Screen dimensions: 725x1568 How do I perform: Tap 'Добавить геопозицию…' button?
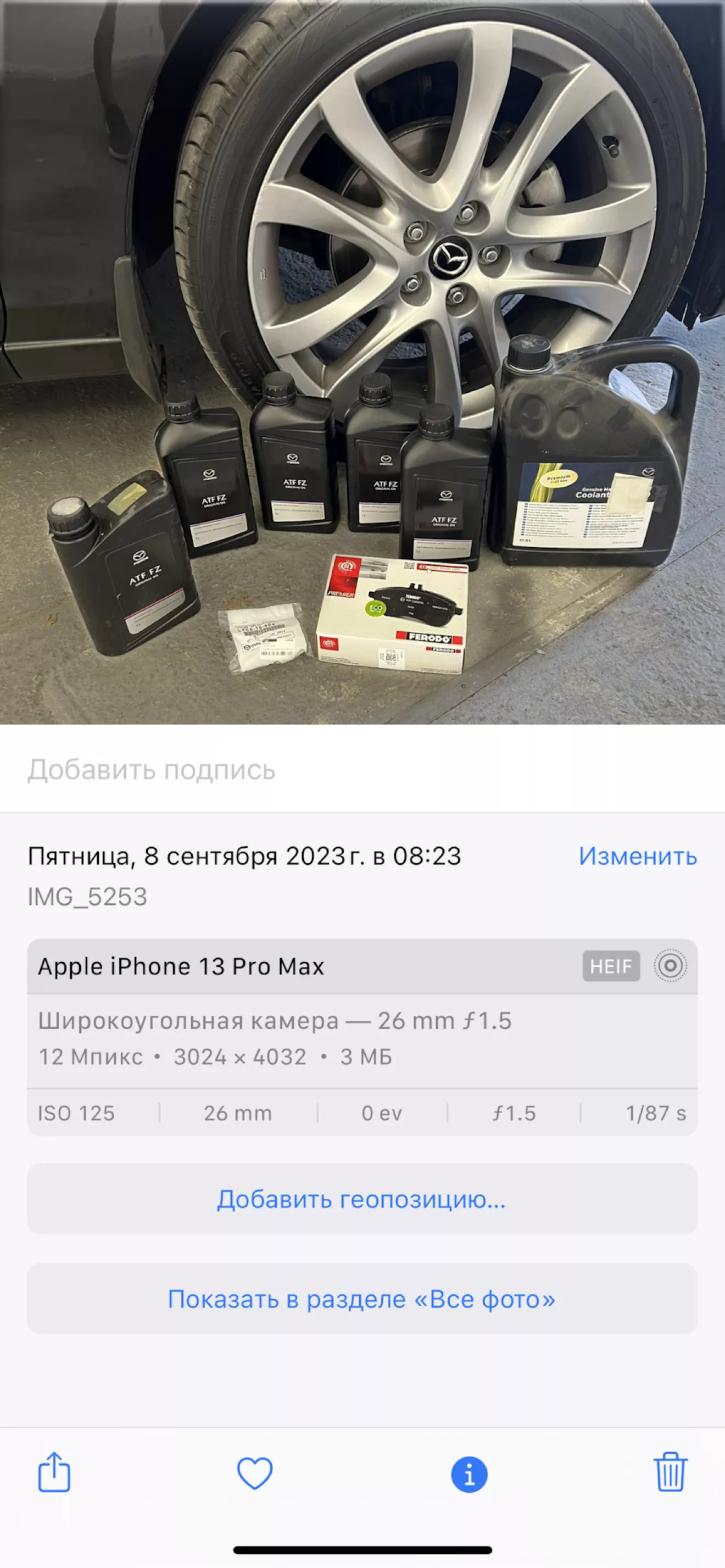(362, 1198)
